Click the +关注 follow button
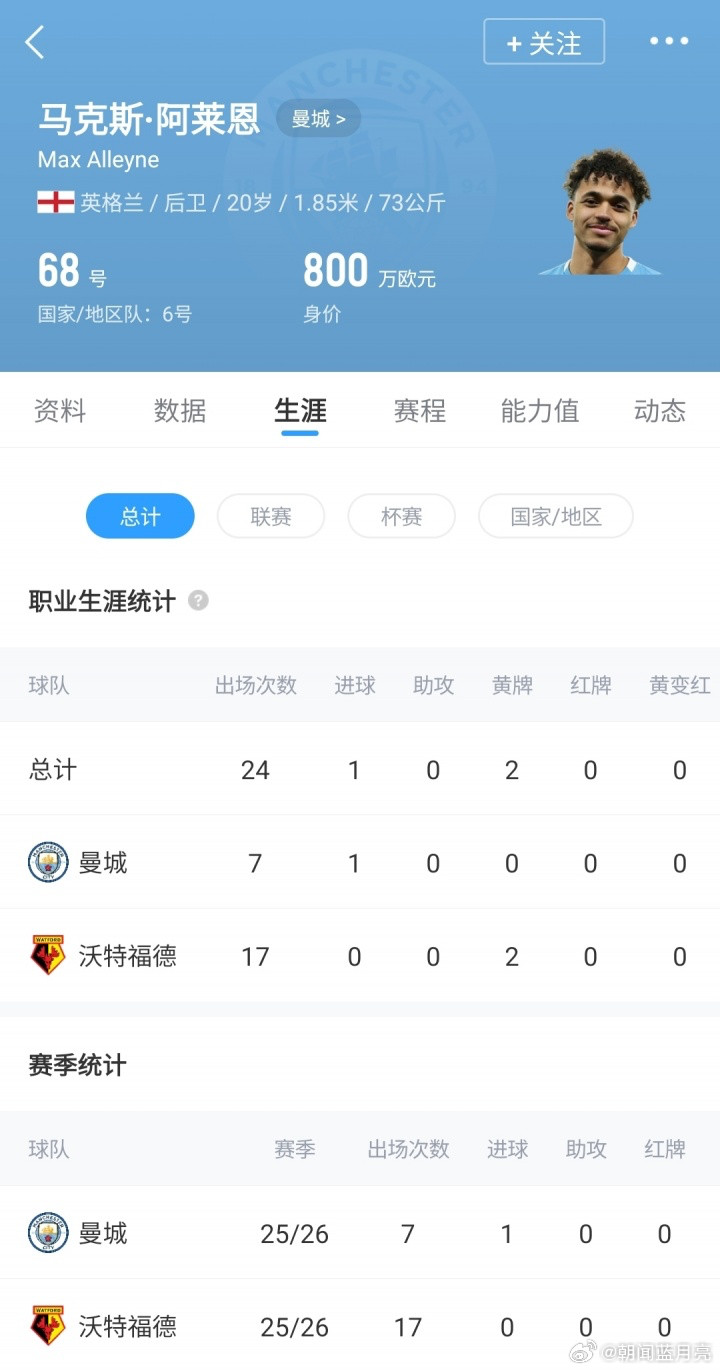The width and height of the screenshot is (720, 1371). pyautogui.click(x=544, y=42)
